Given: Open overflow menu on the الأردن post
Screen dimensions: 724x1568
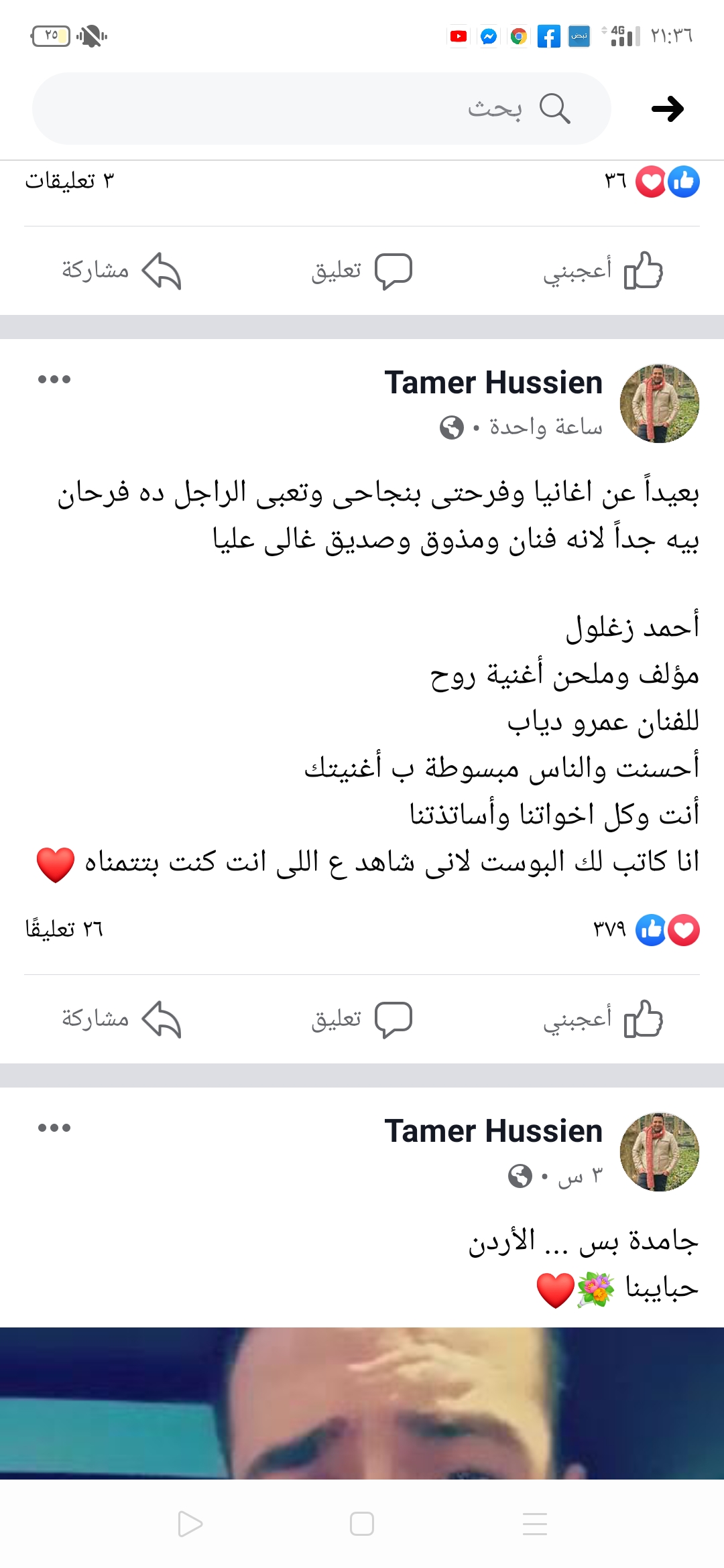Looking at the screenshot, I should (x=54, y=1128).
